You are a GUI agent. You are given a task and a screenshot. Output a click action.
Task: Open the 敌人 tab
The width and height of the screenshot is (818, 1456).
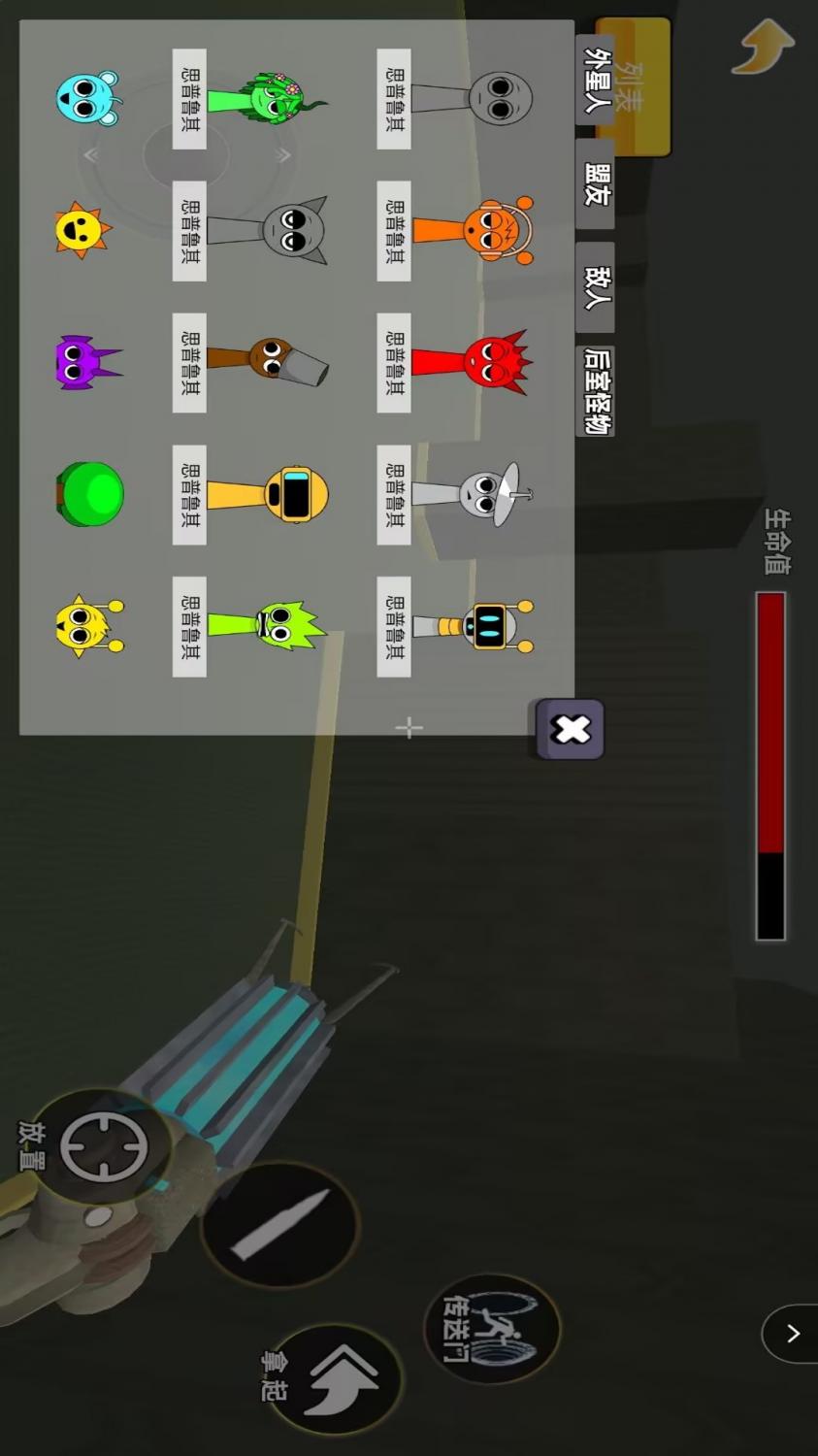(x=595, y=288)
